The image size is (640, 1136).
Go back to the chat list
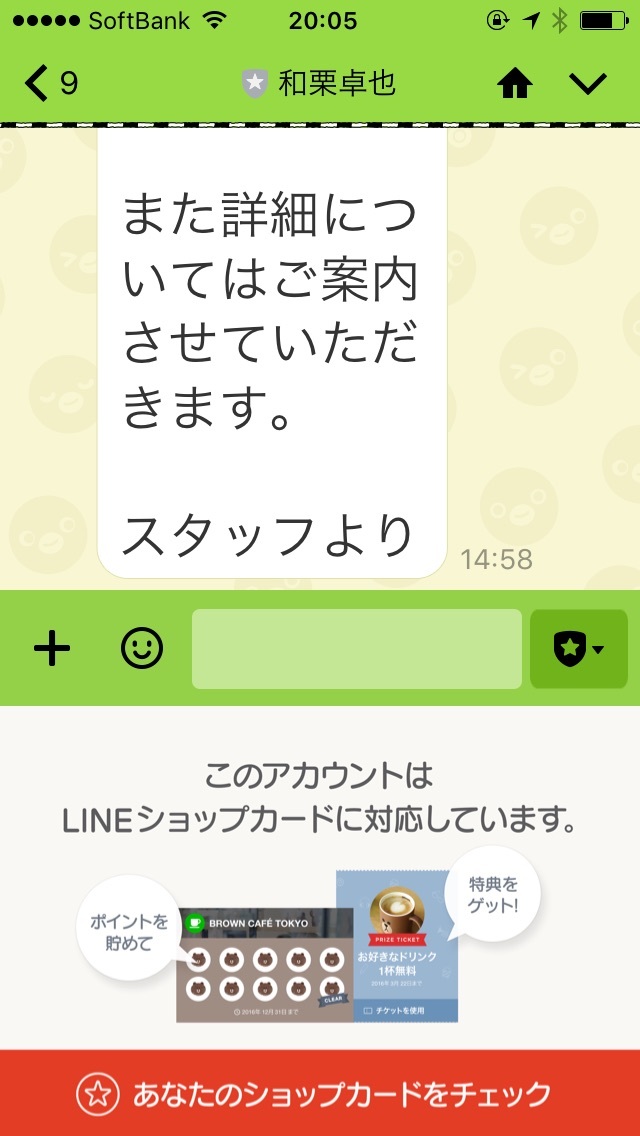[50, 83]
